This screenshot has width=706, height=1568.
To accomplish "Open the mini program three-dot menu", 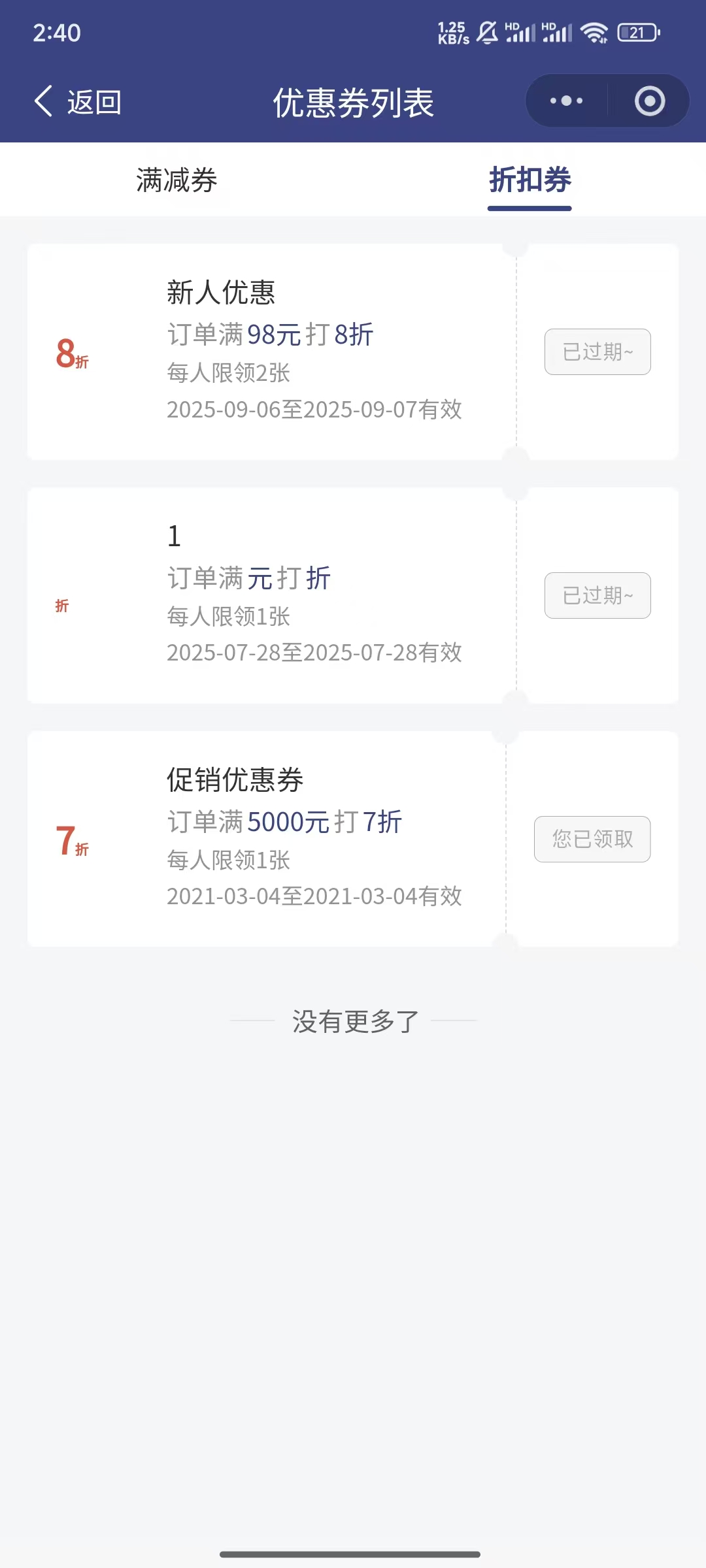I will pyautogui.click(x=566, y=101).
